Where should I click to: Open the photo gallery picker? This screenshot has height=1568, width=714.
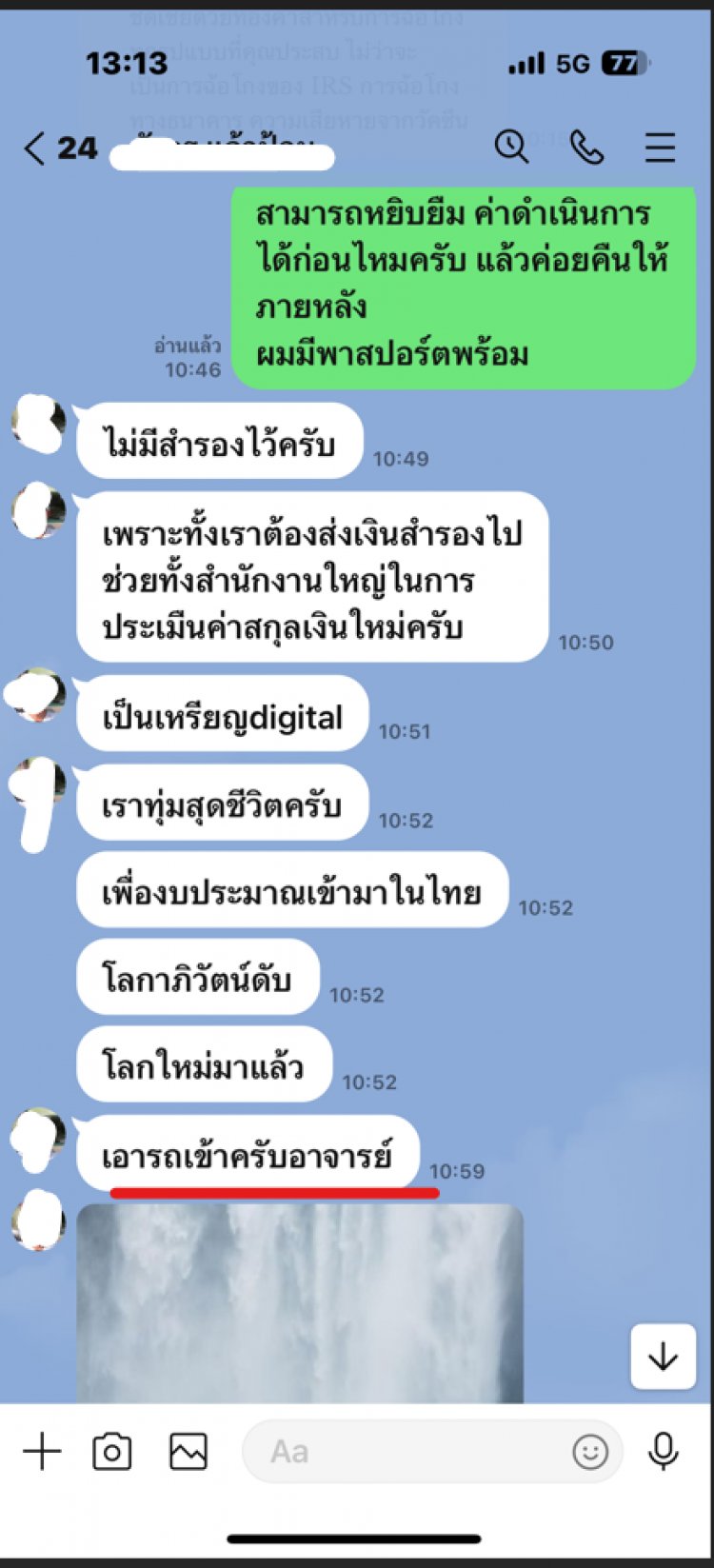point(188,1452)
